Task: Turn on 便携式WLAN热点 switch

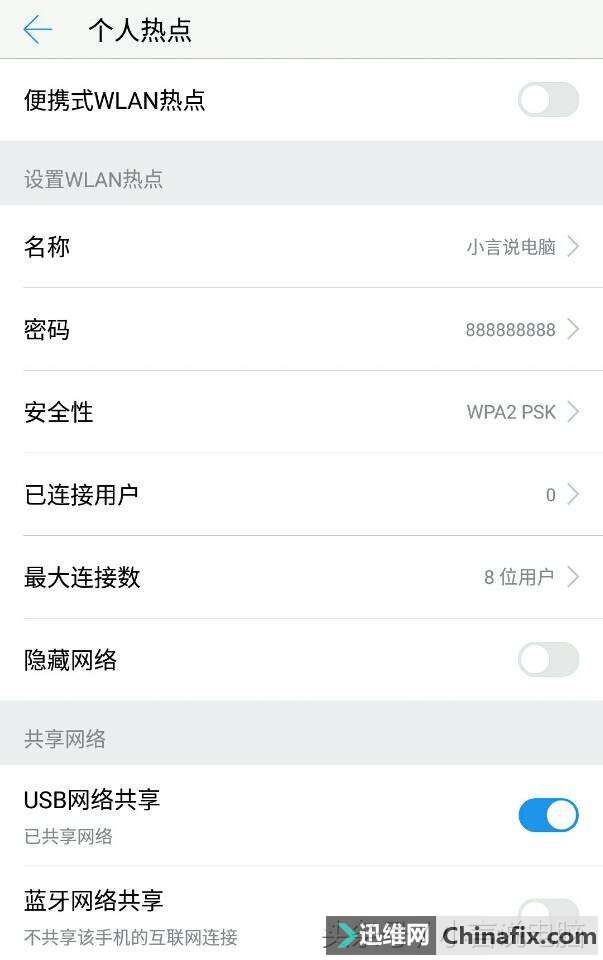Action: pyautogui.click(x=548, y=100)
